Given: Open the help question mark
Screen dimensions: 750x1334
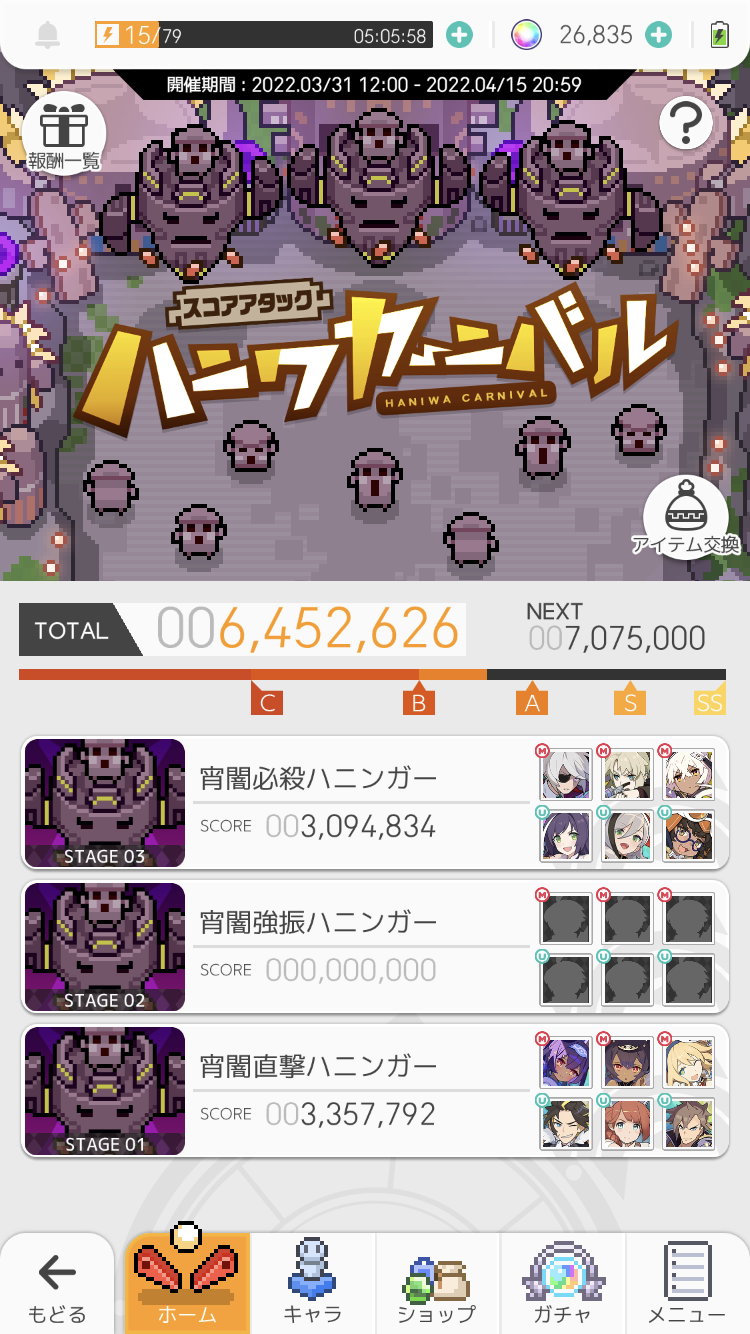Looking at the screenshot, I should [x=686, y=125].
